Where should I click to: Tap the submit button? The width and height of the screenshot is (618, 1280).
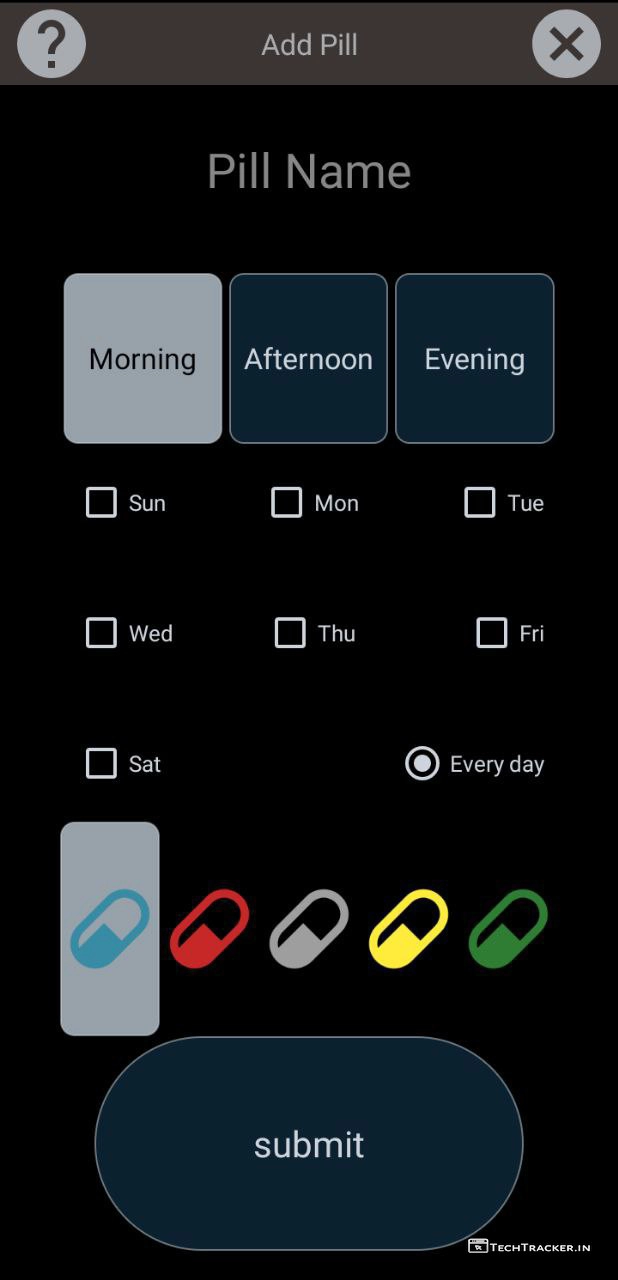coord(309,1144)
